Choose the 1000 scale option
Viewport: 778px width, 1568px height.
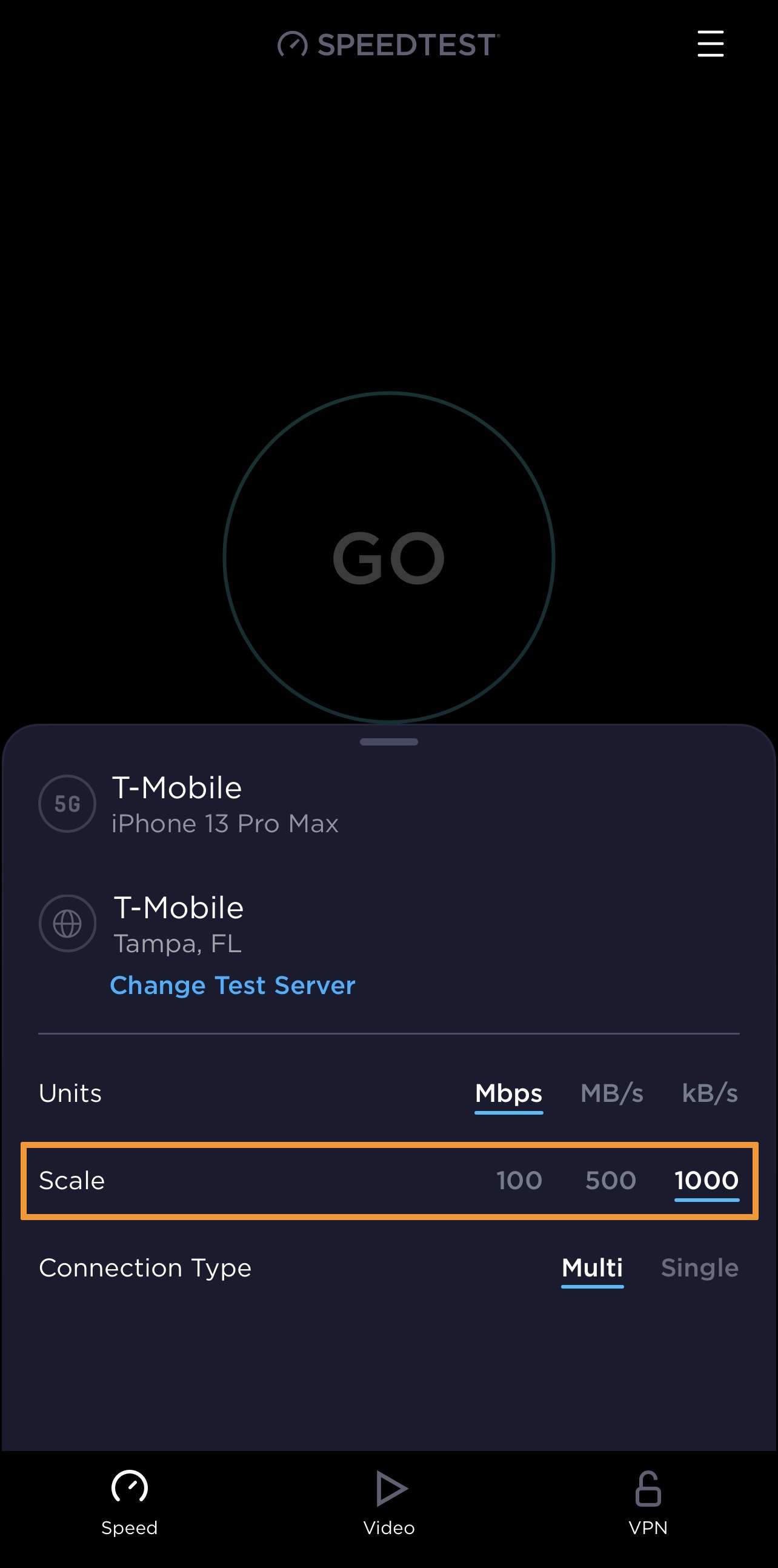coord(707,1180)
